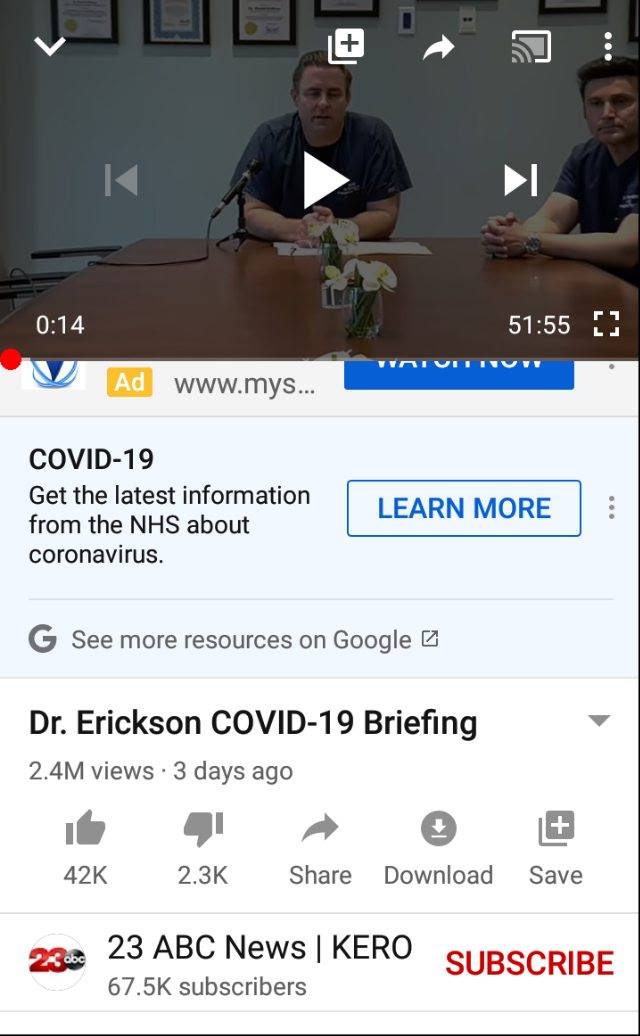Download the video for offline viewing

pyautogui.click(x=438, y=846)
